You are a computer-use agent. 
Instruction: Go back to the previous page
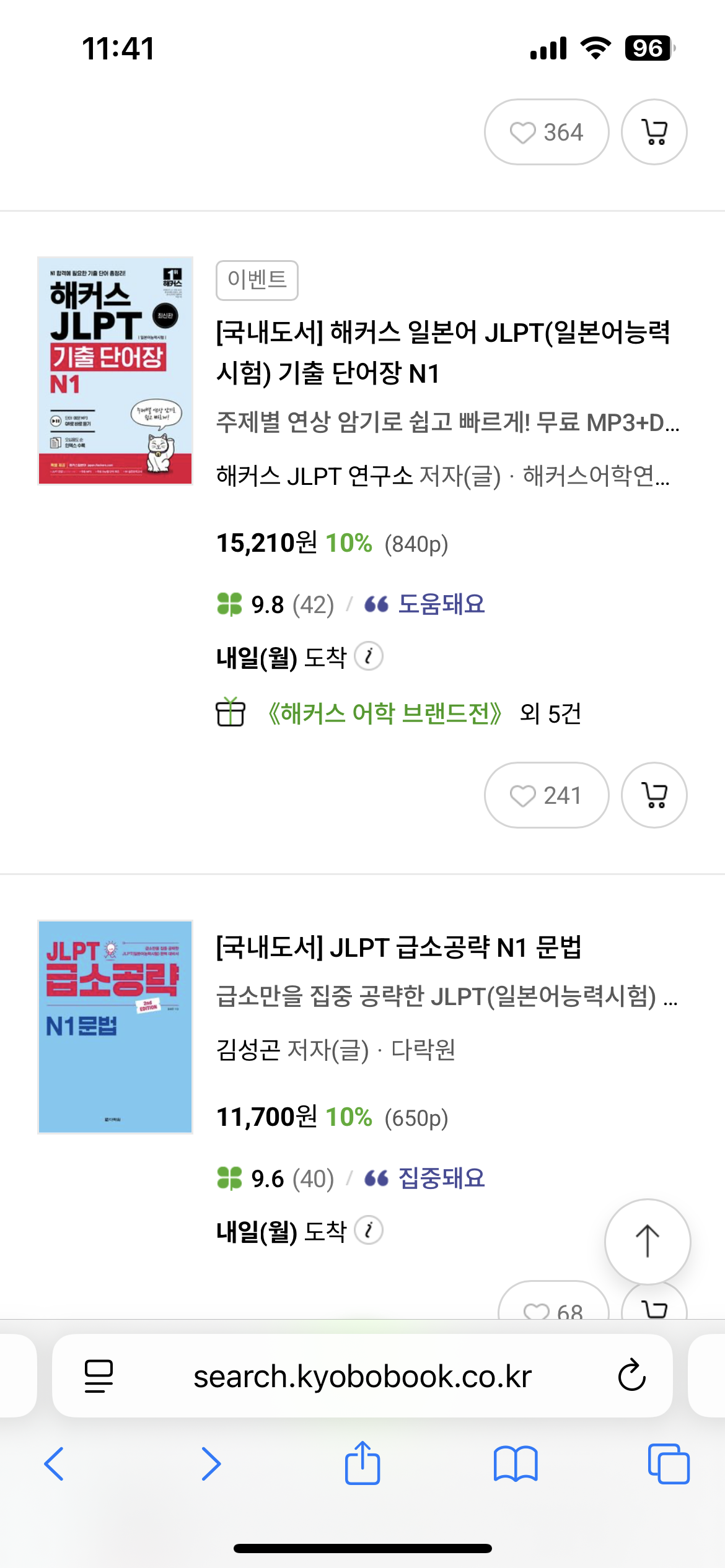(55, 1464)
